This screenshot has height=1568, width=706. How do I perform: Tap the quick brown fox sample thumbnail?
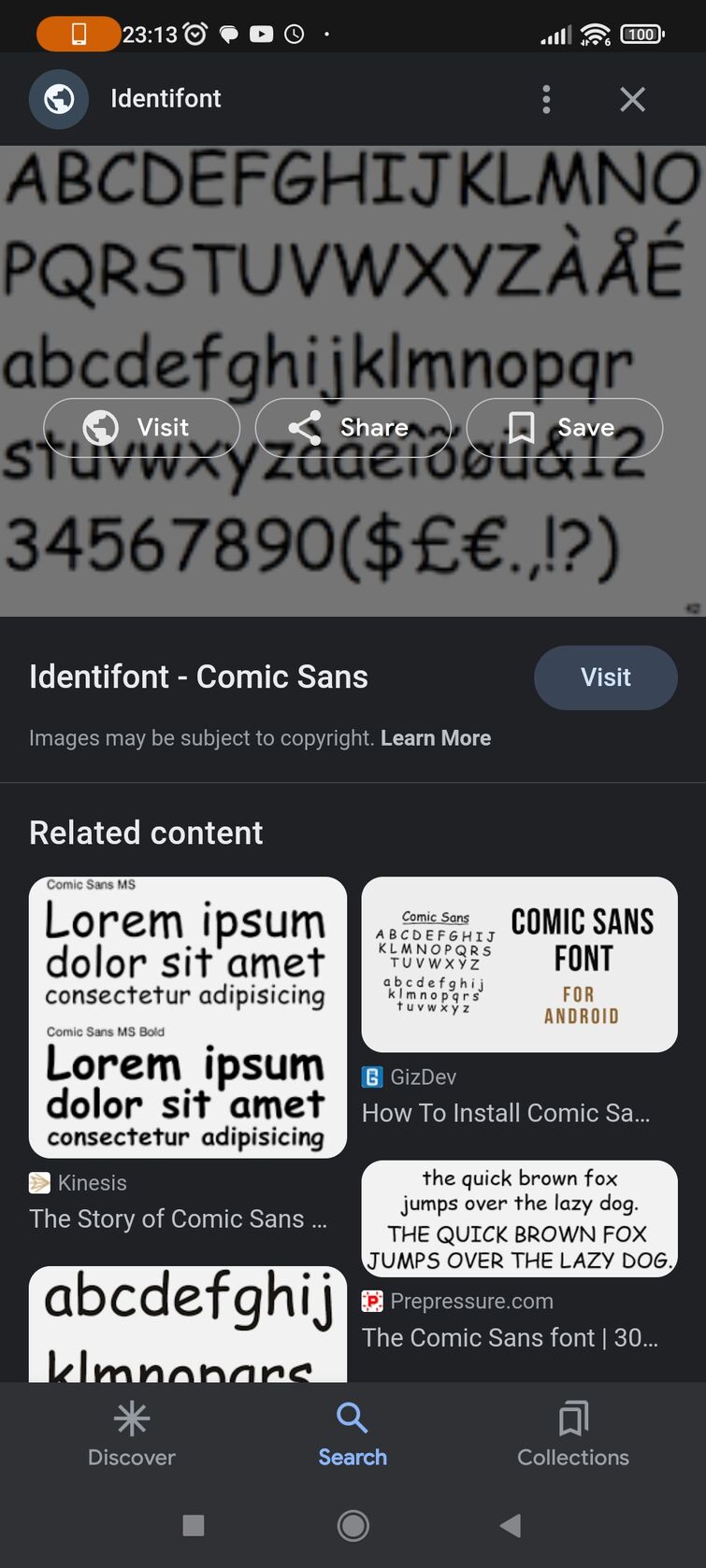[x=519, y=1219]
